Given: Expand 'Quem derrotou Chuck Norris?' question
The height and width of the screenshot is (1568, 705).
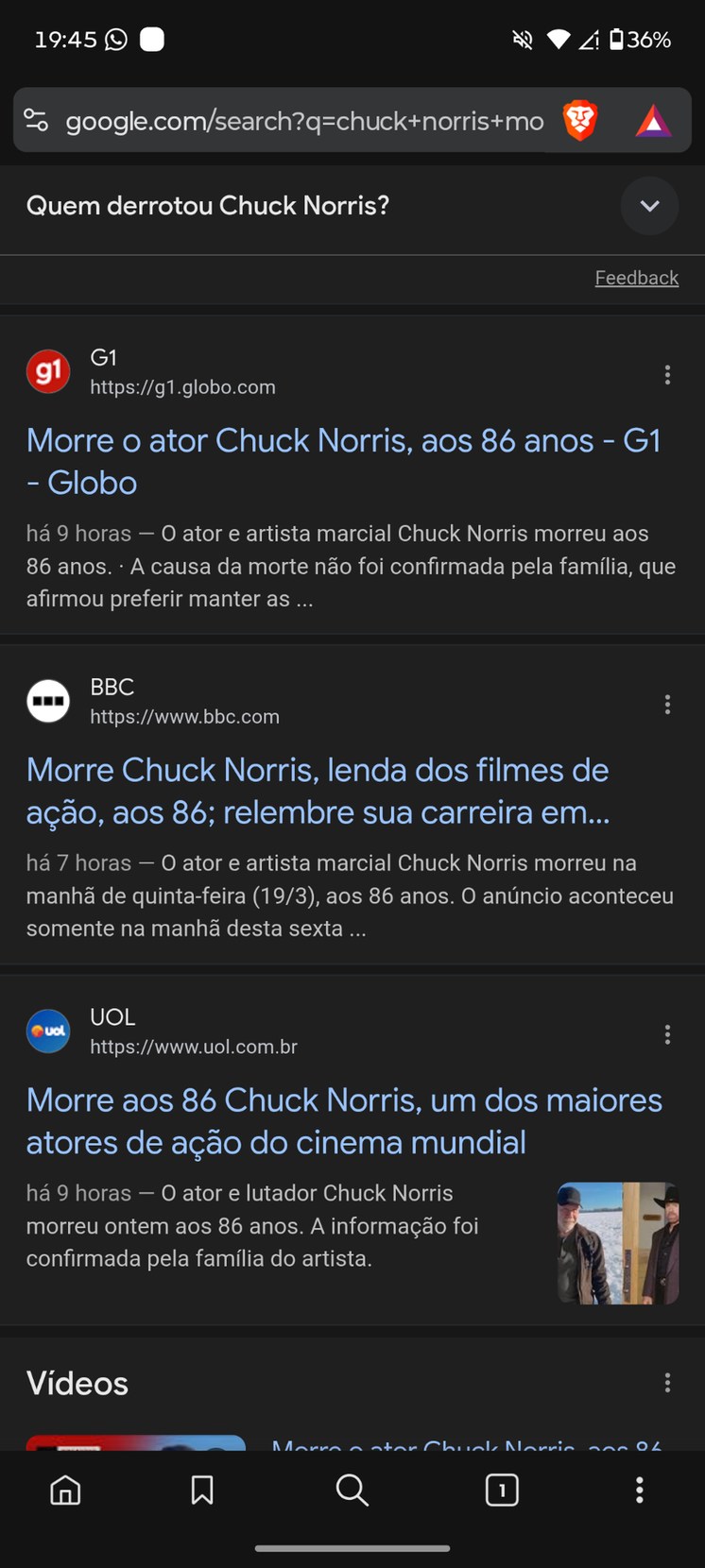Looking at the screenshot, I should [x=649, y=206].
